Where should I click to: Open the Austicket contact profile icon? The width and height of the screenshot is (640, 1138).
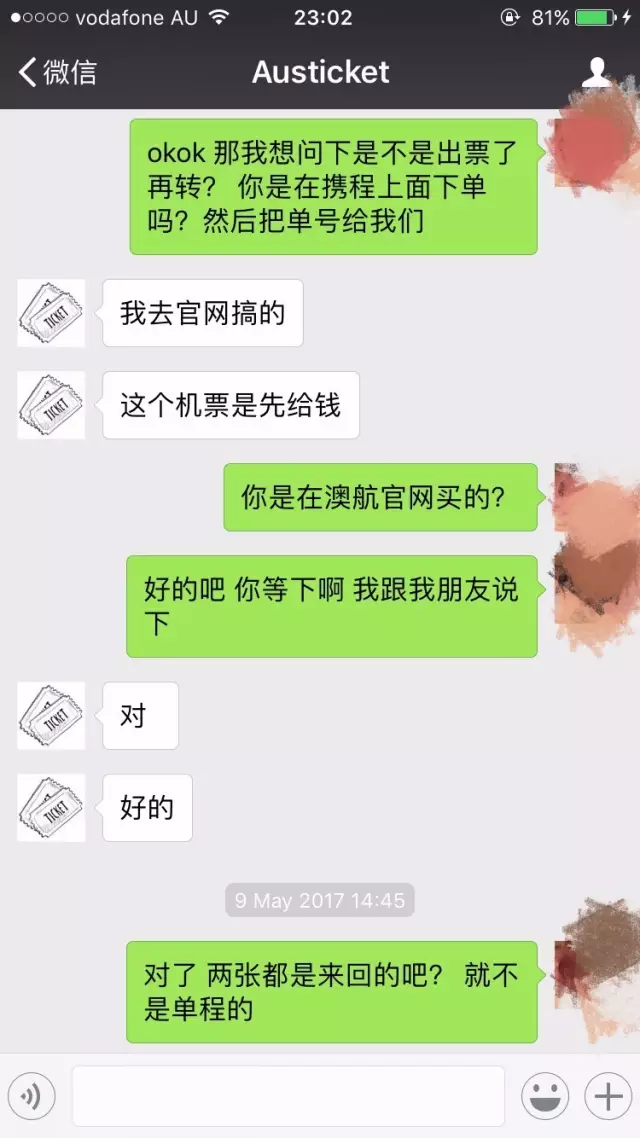coord(596,72)
